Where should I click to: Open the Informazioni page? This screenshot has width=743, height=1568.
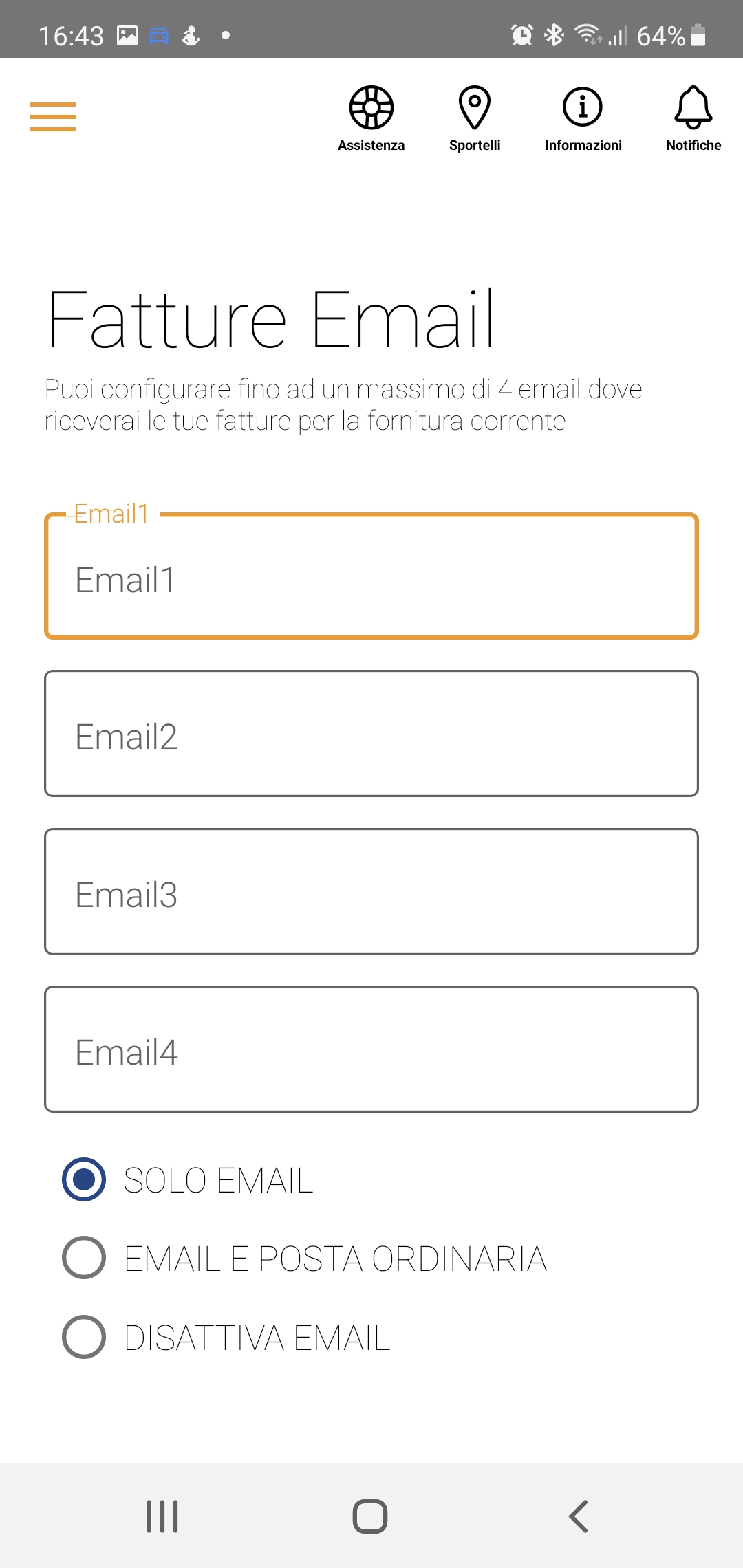(x=583, y=119)
